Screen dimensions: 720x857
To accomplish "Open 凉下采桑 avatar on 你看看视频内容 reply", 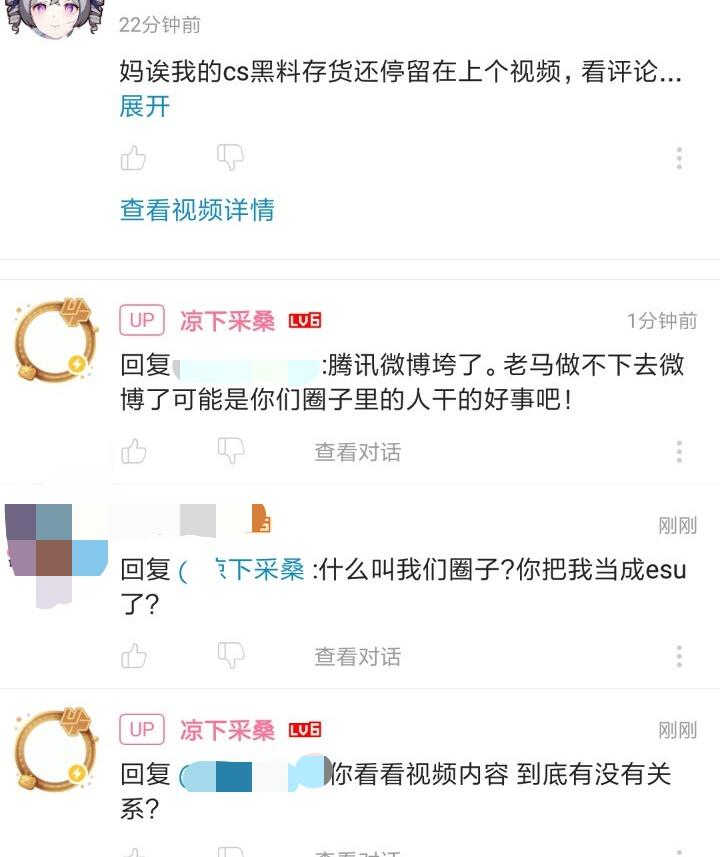I will (x=55, y=750).
